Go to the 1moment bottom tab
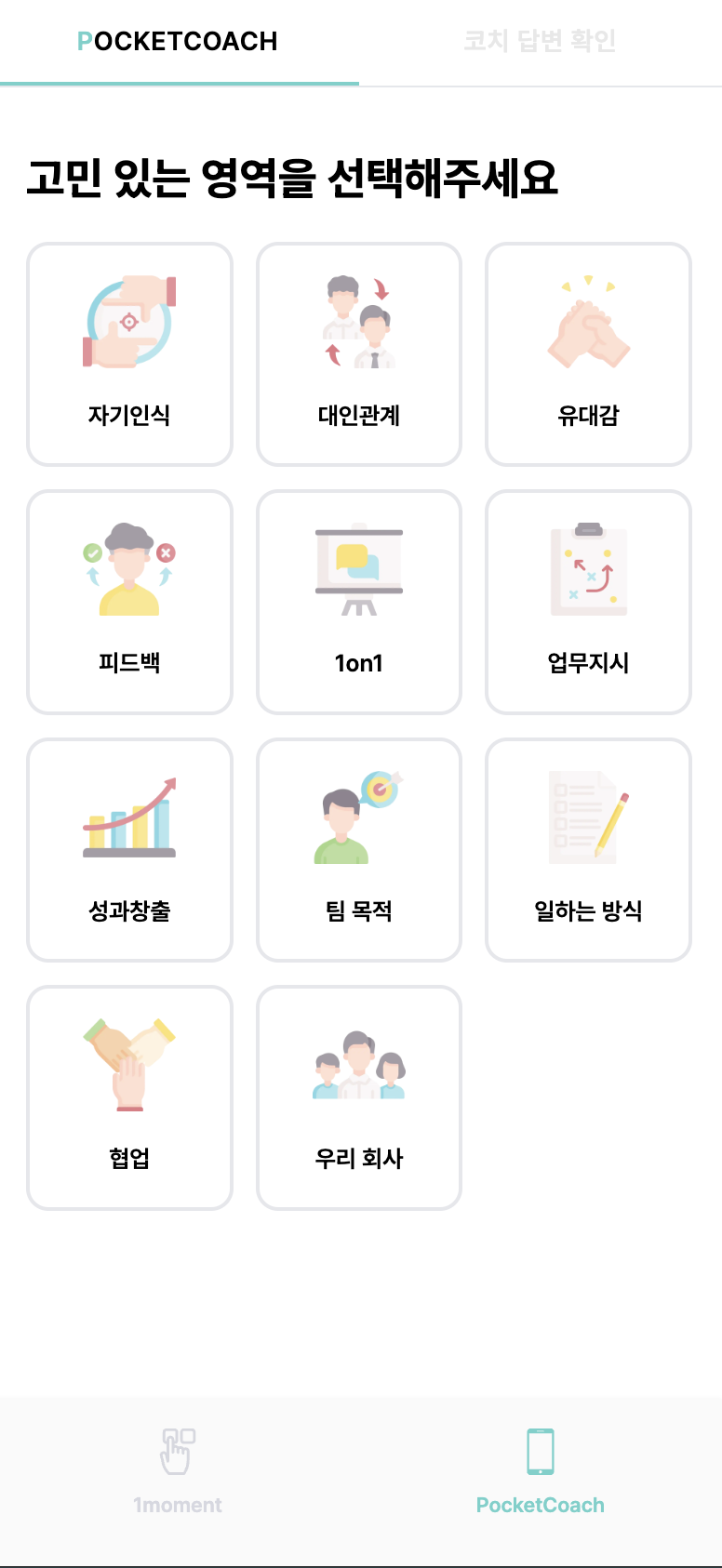This screenshot has height=1568, width=722. coord(178,1471)
